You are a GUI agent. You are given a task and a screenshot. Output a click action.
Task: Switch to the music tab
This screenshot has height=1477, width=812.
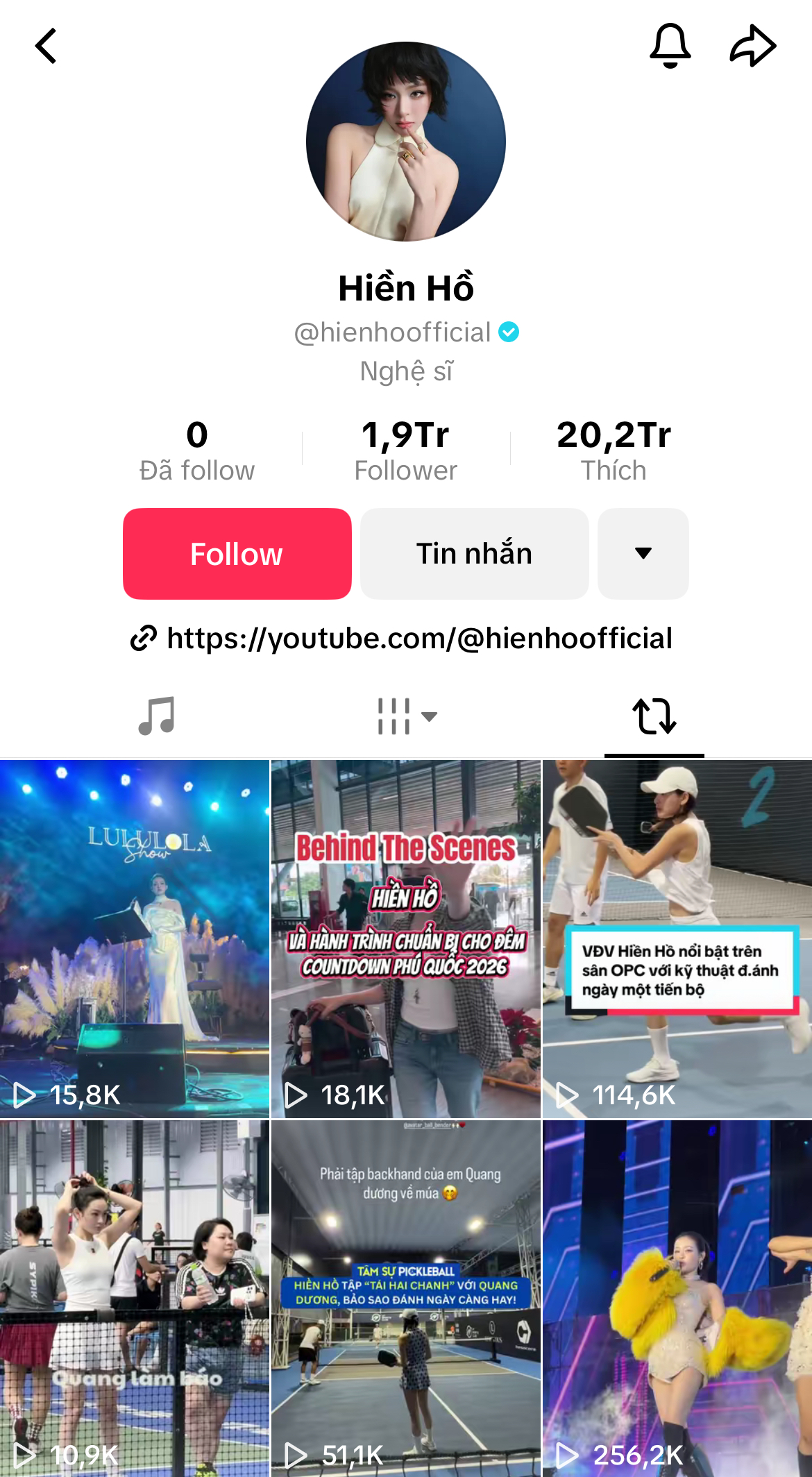point(157,716)
